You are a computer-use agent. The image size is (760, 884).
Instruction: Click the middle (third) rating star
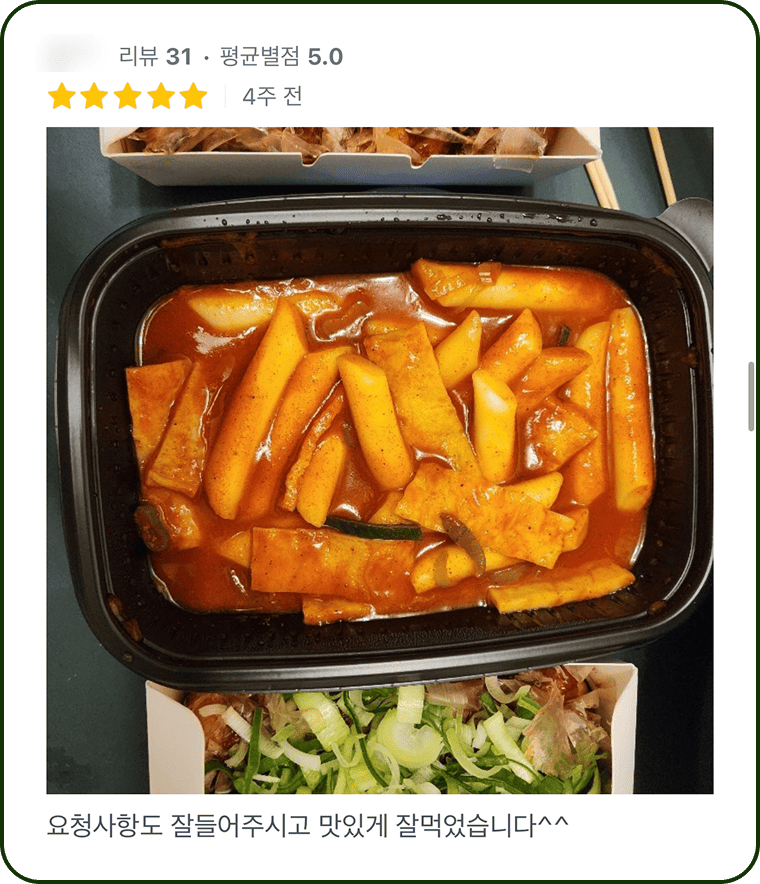coord(125,96)
